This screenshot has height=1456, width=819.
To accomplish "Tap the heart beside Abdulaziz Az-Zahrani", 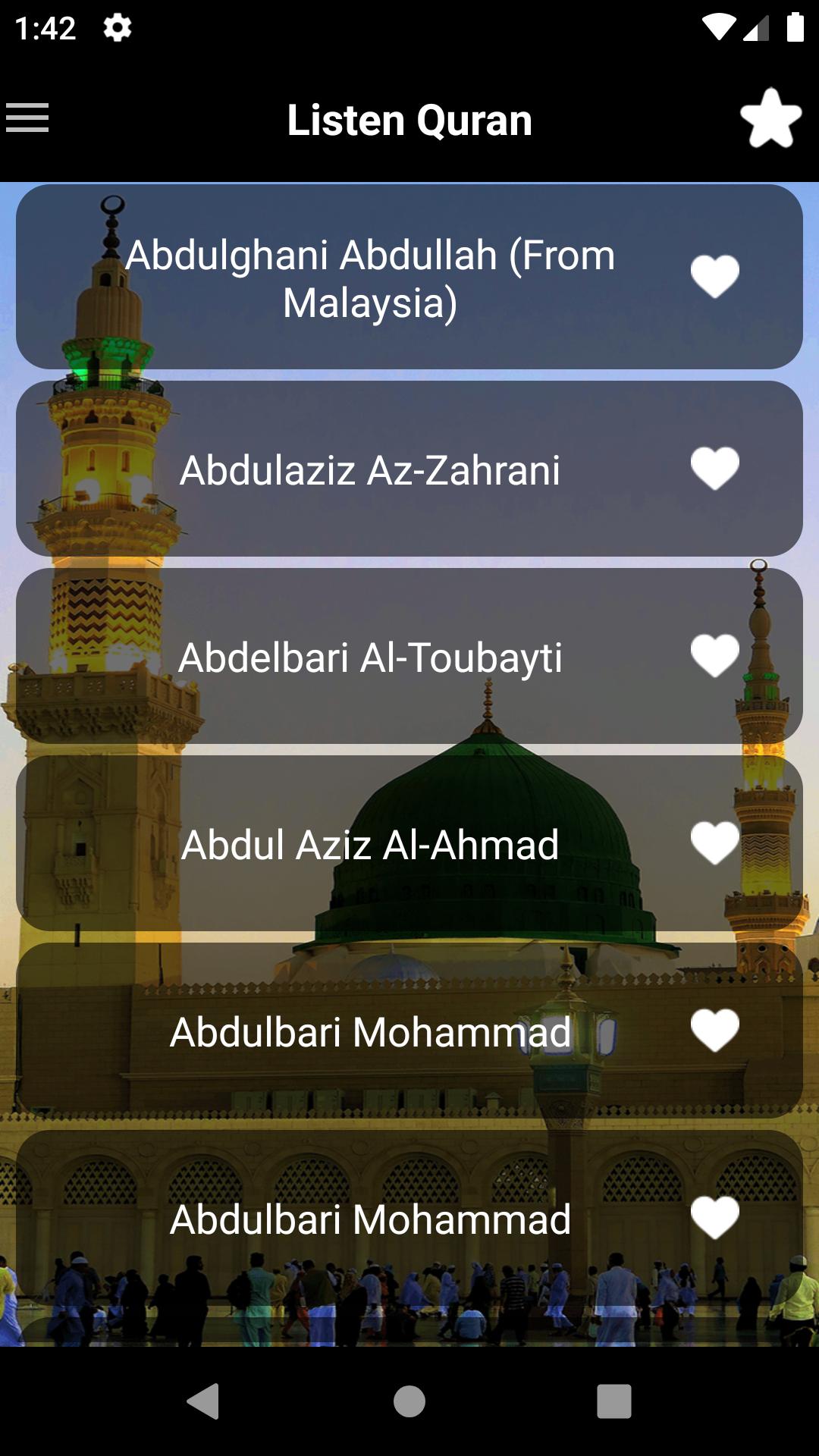I will (x=714, y=468).
